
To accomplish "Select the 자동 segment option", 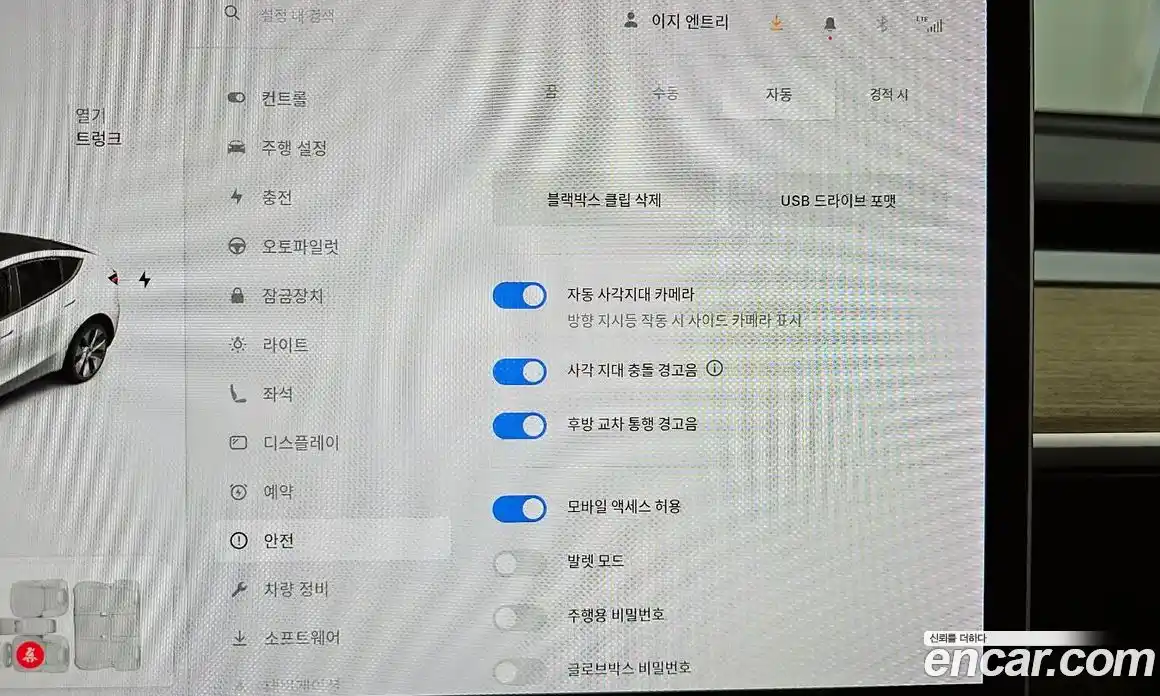I will coord(778,95).
